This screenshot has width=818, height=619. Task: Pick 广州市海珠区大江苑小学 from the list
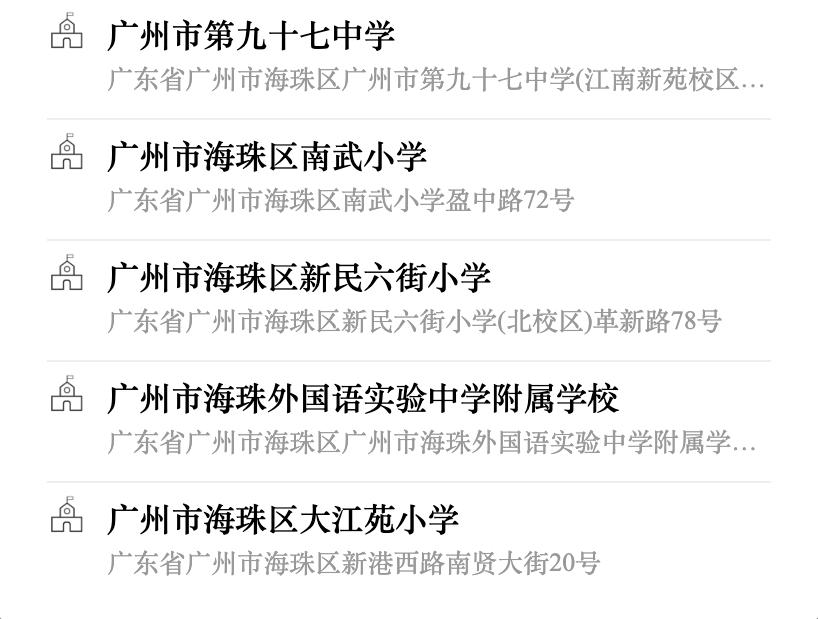pos(283,520)
